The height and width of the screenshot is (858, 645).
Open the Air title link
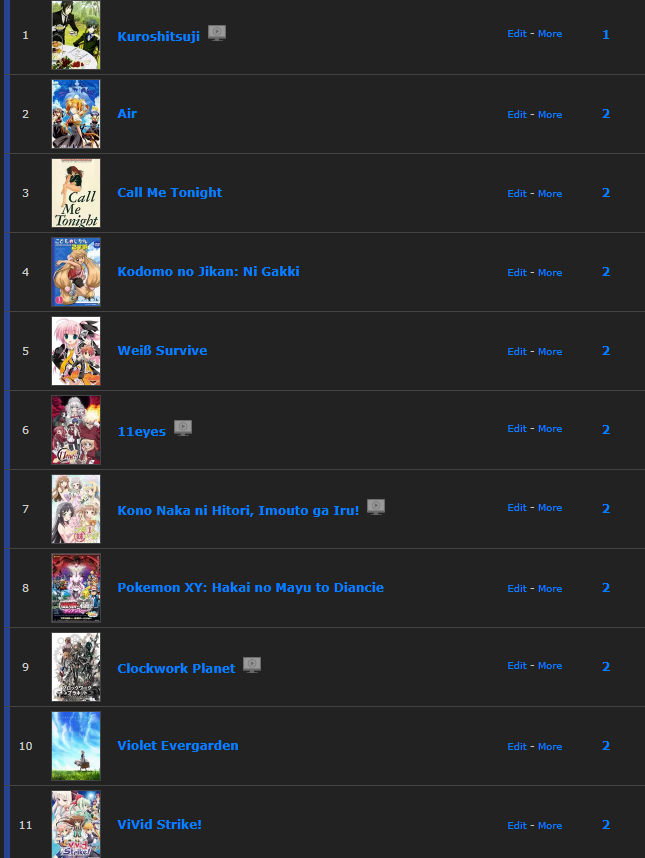point(127,113)
